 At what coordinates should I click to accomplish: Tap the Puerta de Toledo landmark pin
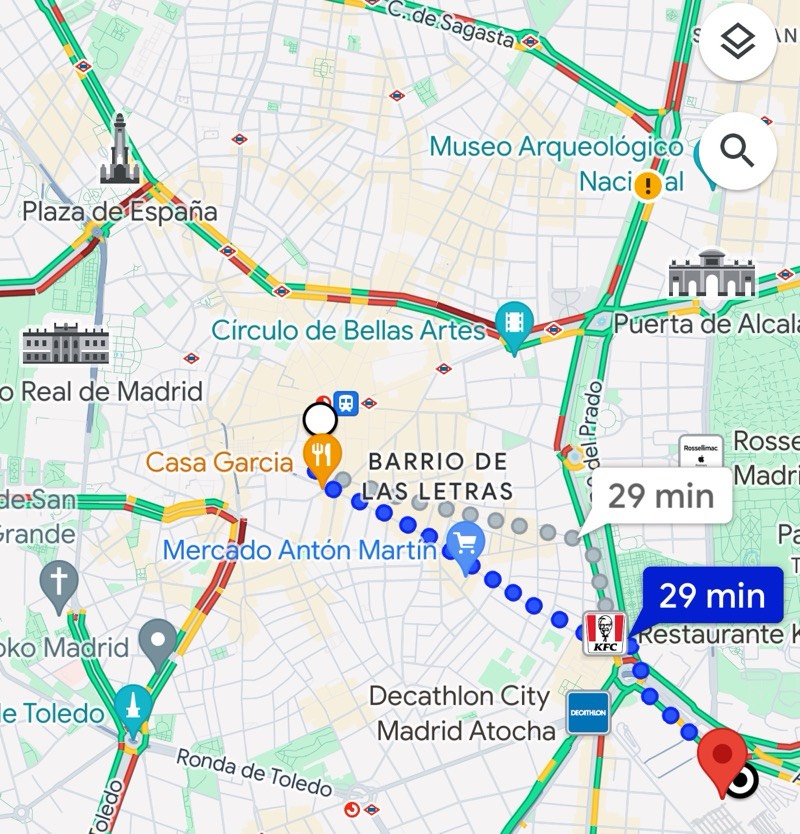tap(132, 708)
